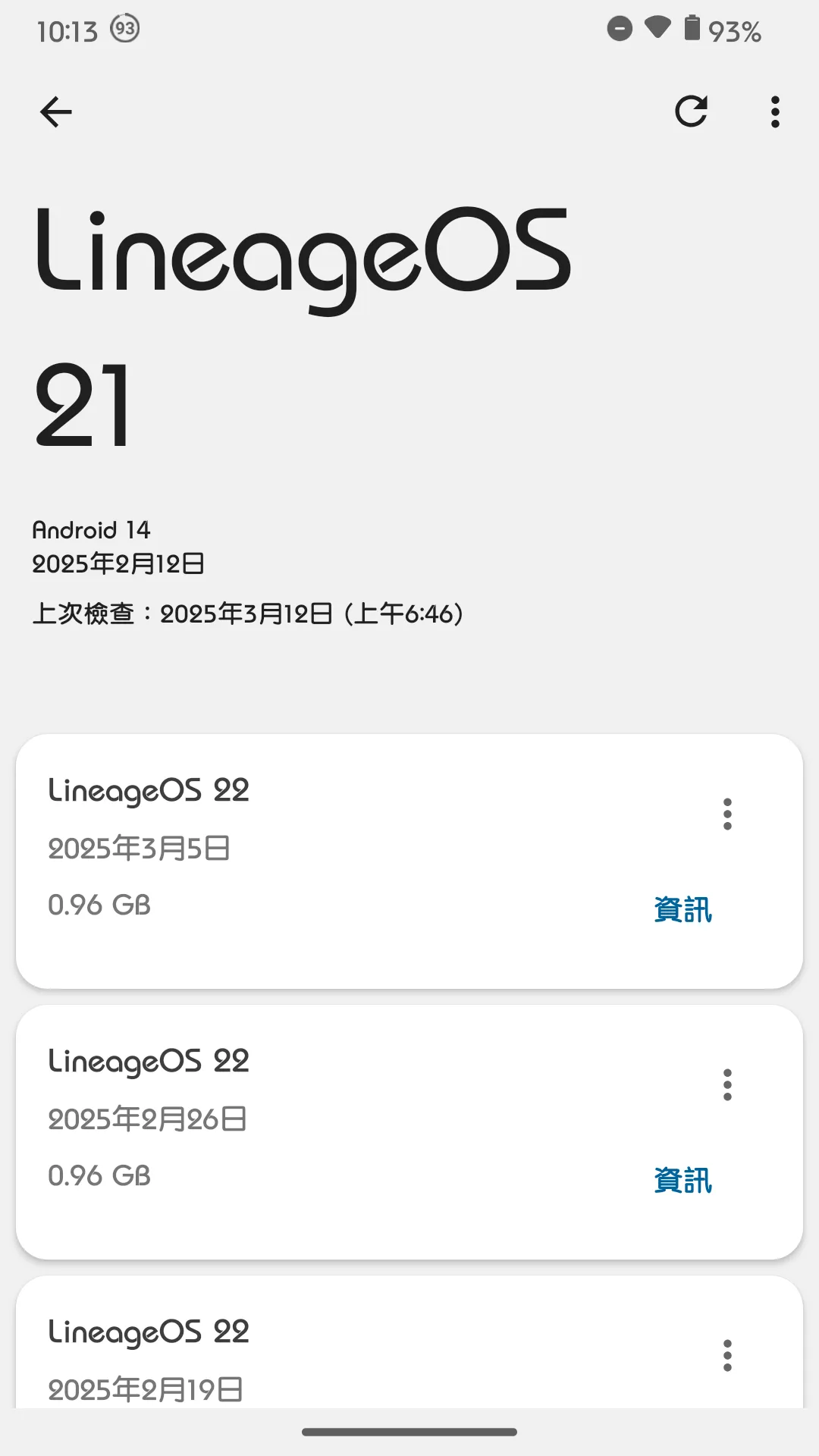This screenshot has width=819, height=1456.
Task: Open options for the 2025年2月19日 update
Action: pyautogui.click(x=727, y=1356)
